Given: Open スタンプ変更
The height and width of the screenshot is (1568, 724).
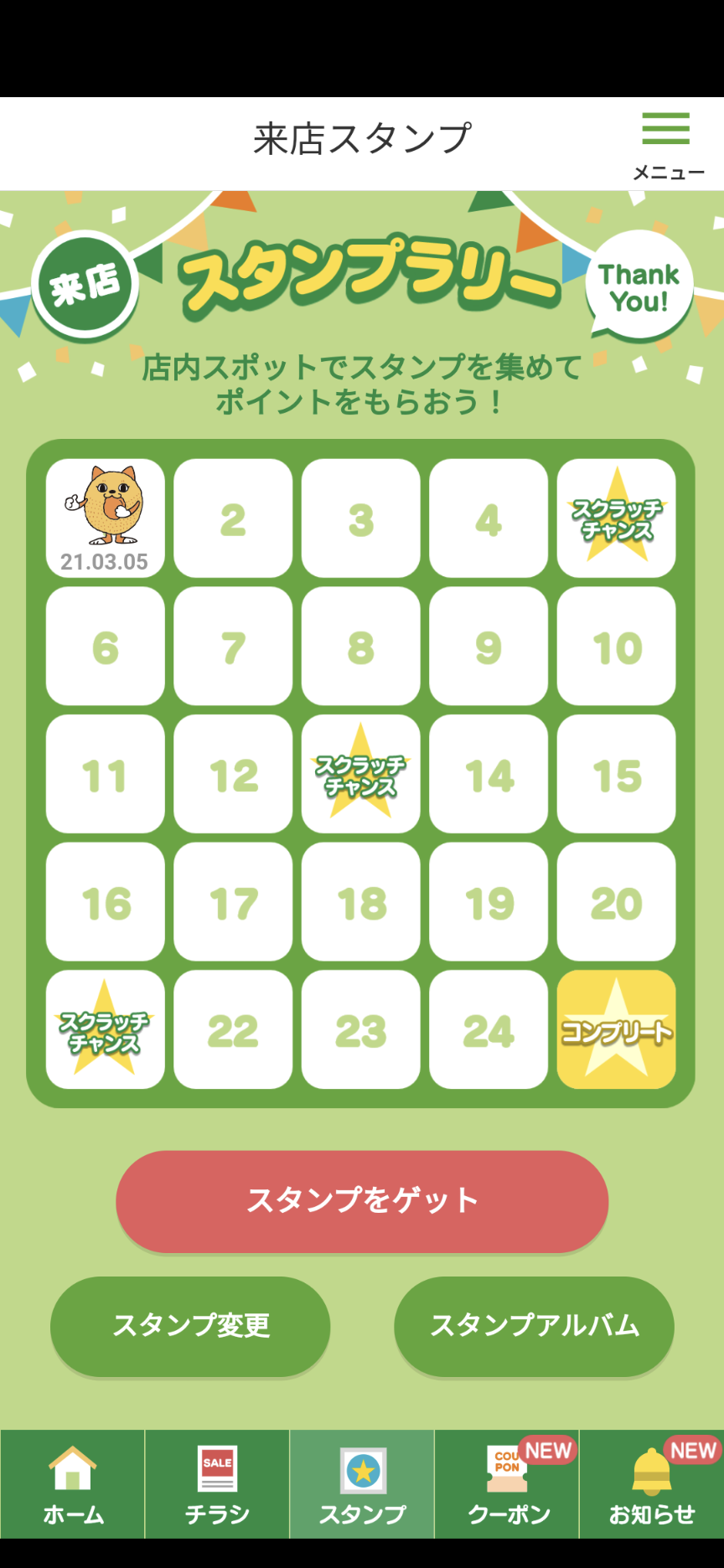Looking at the screenshot, I should (190, 1325).
